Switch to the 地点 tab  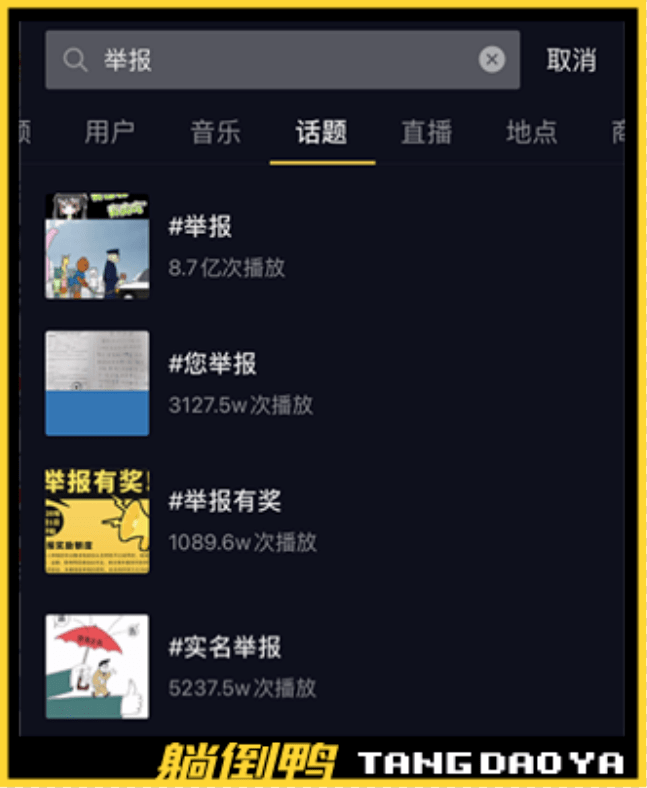532,132
